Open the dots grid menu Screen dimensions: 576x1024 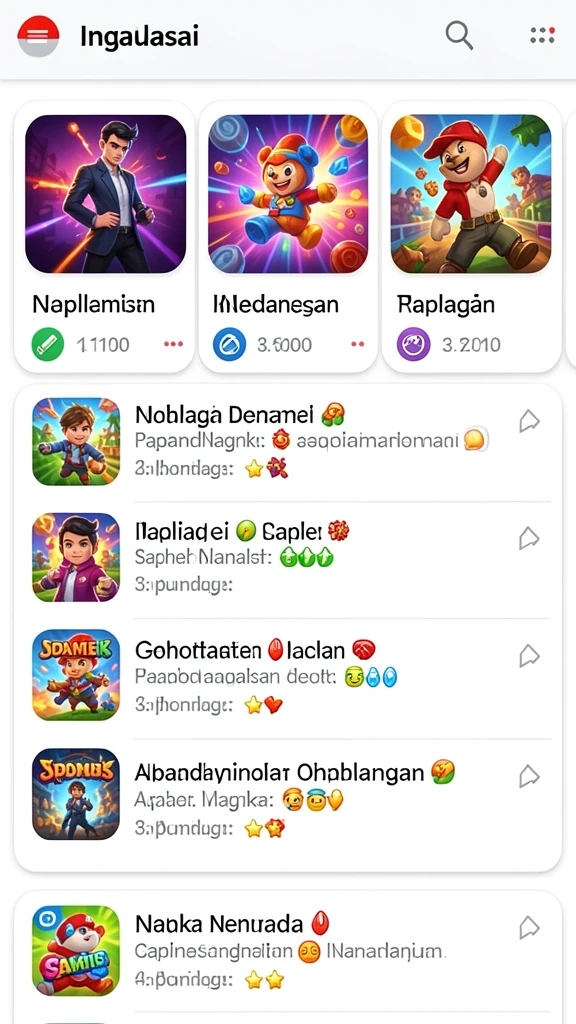point(543,35)
